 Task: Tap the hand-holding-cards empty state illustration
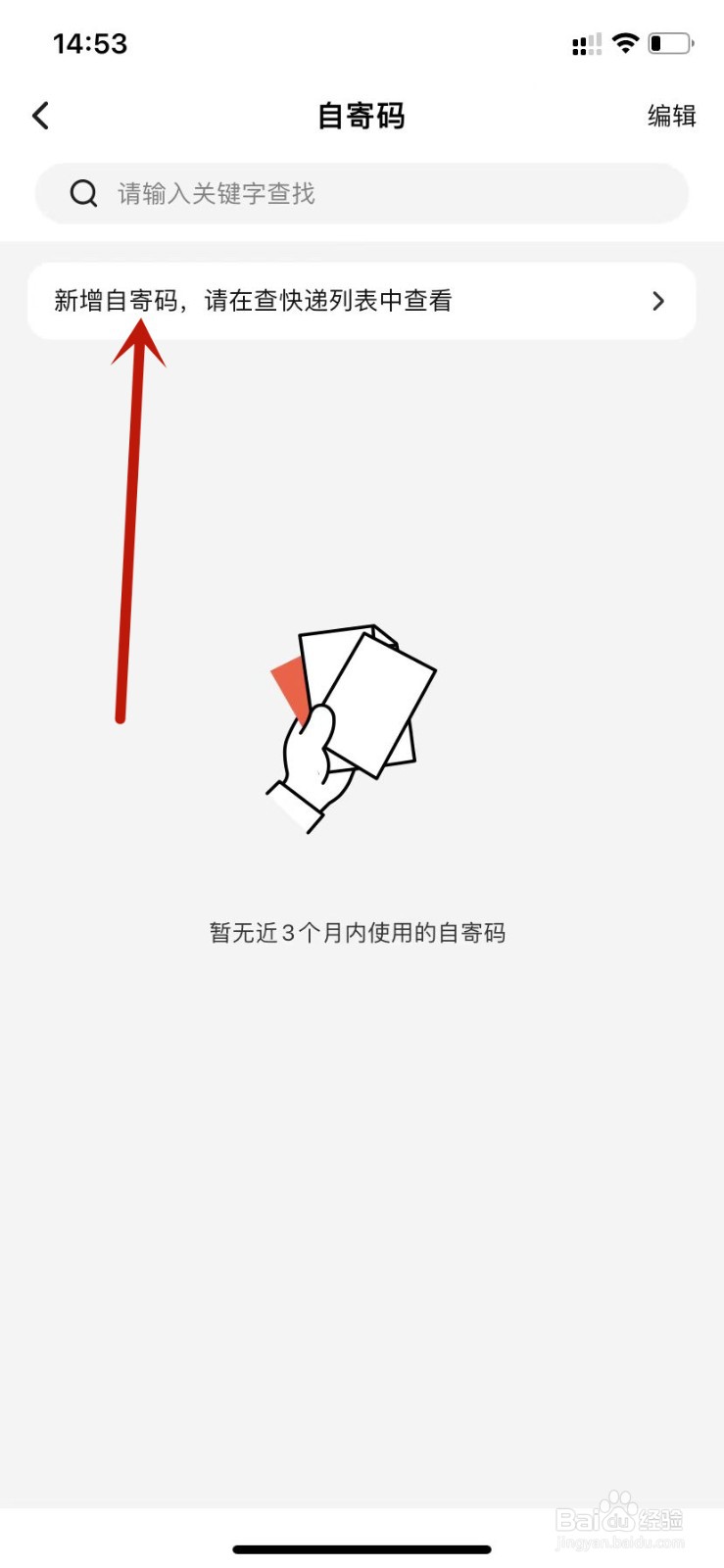(x=353, y=725)
